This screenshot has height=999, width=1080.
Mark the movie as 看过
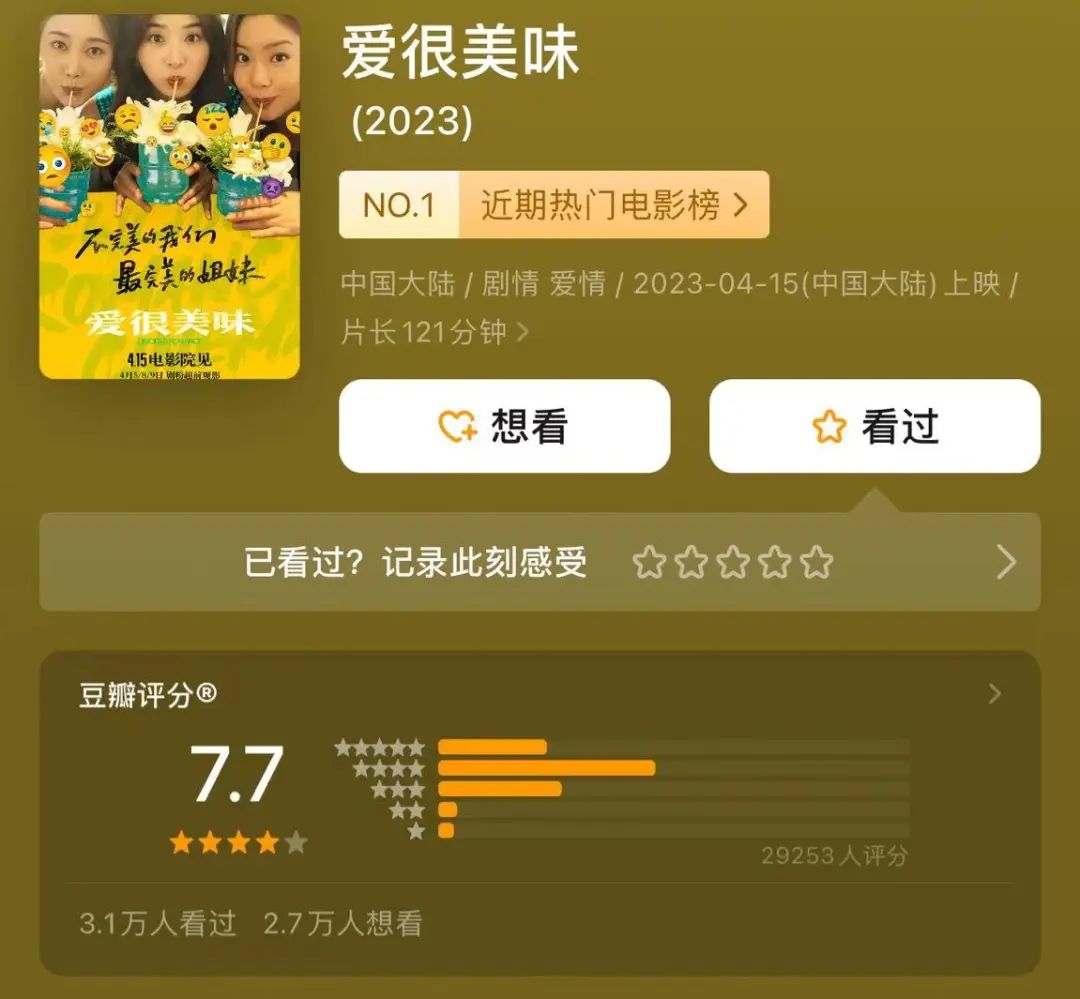875,427
